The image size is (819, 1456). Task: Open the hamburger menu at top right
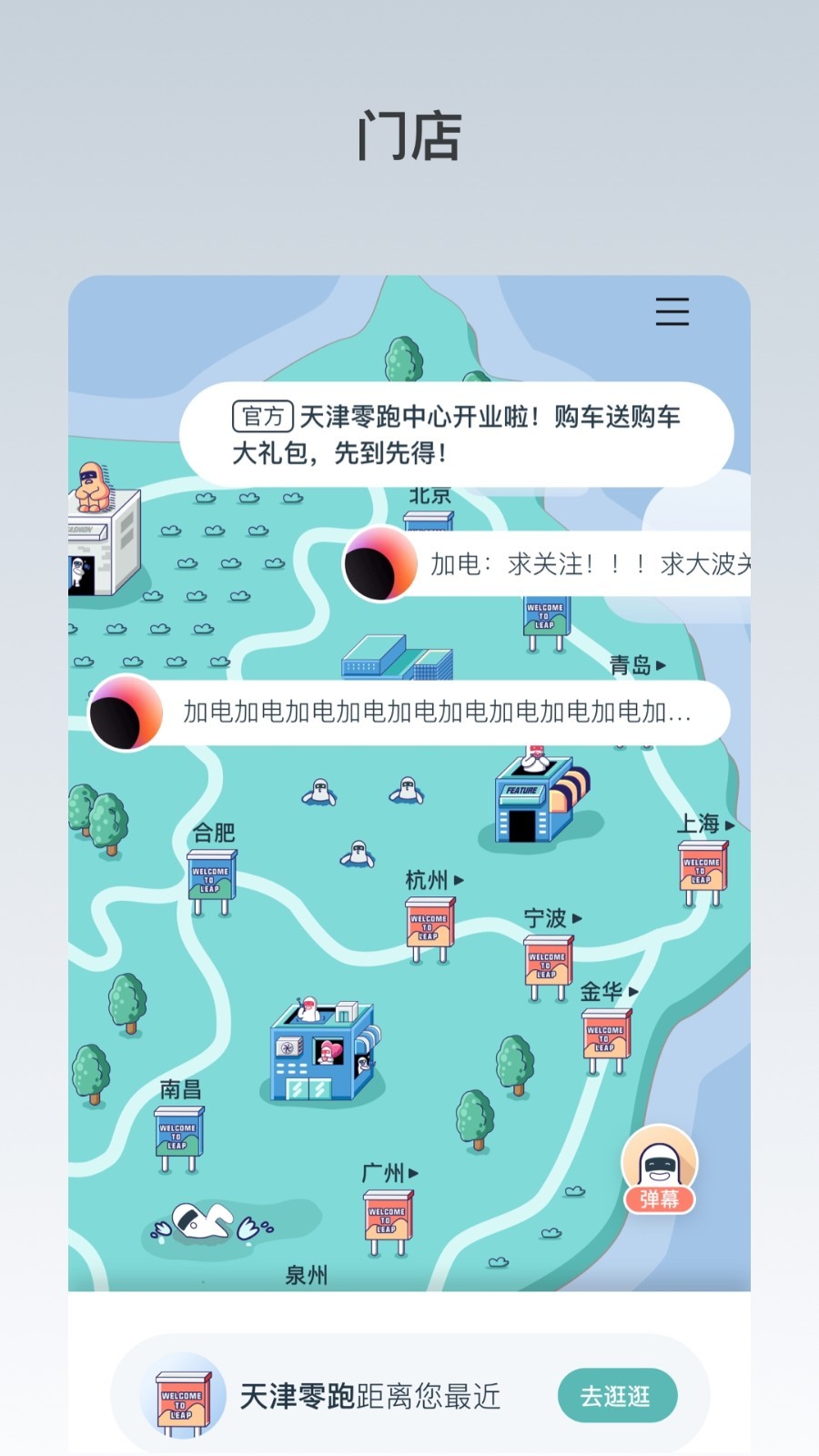pyautogui.click(x=672, y=312)
